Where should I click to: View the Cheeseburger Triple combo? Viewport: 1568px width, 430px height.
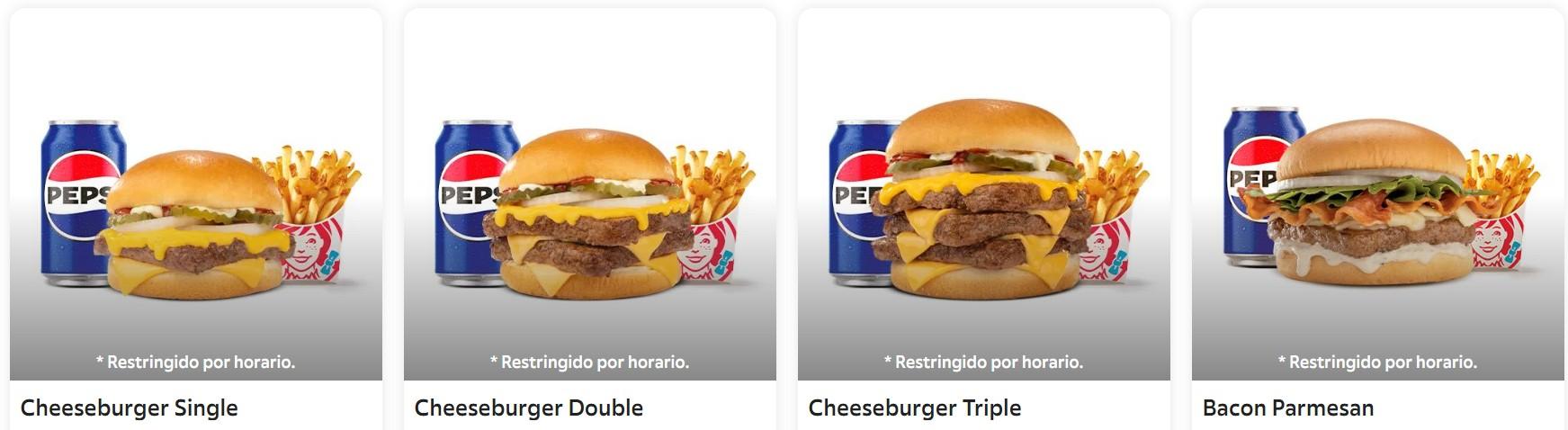[983, 216]
